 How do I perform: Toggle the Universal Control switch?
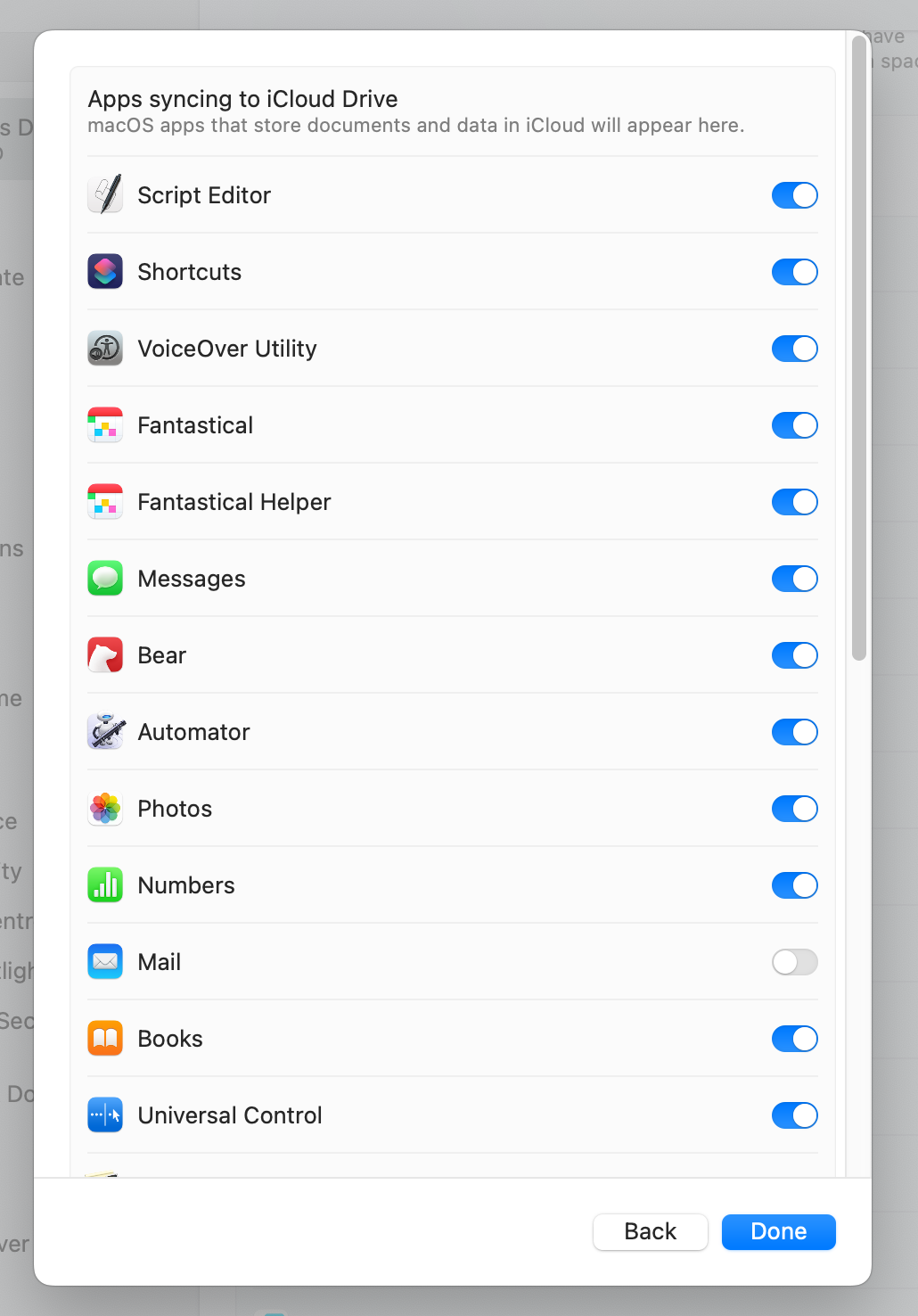click(794, 1115)
